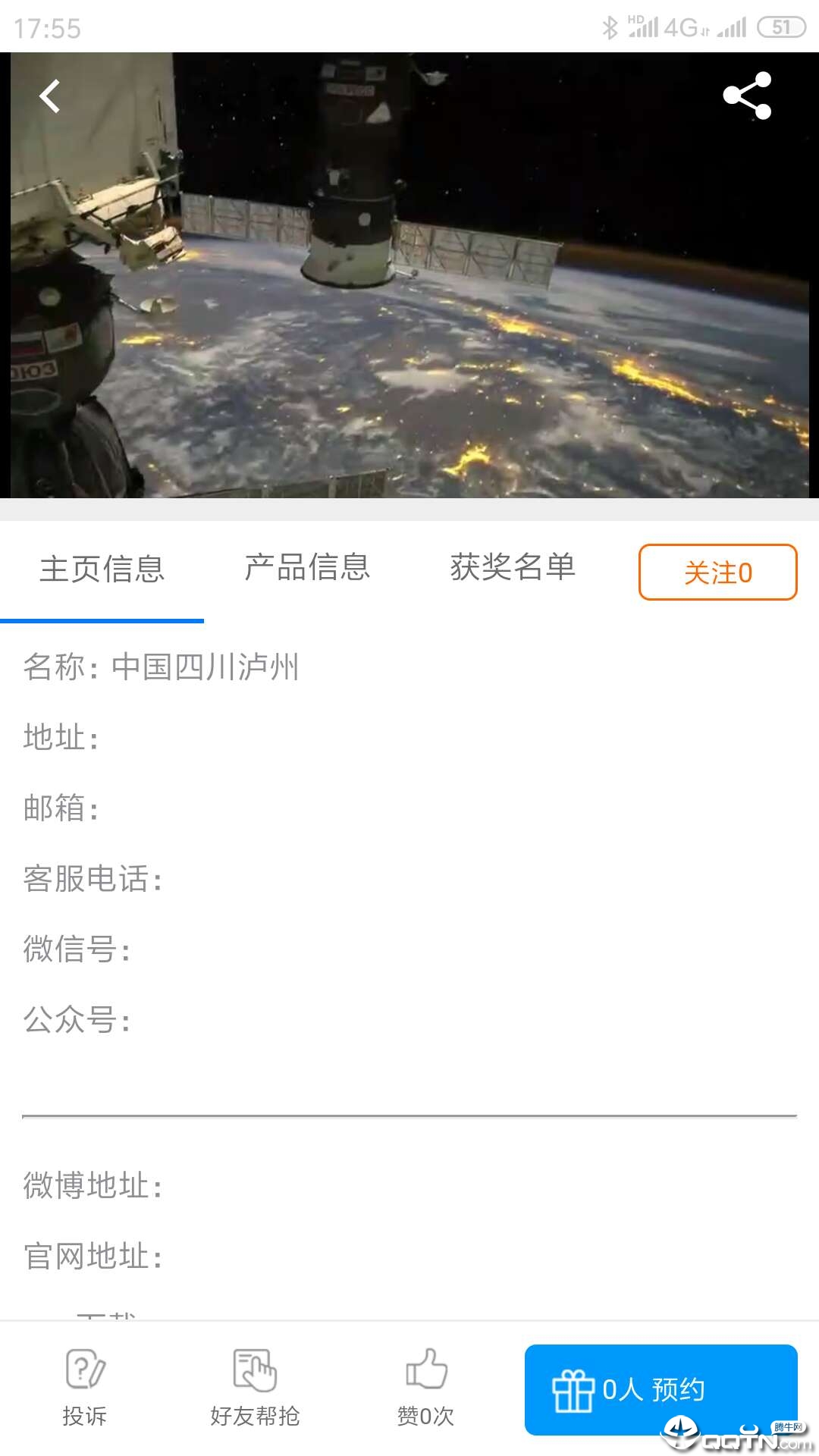
Task: Go back using the top-left arrow
Action: click(50, 96)
